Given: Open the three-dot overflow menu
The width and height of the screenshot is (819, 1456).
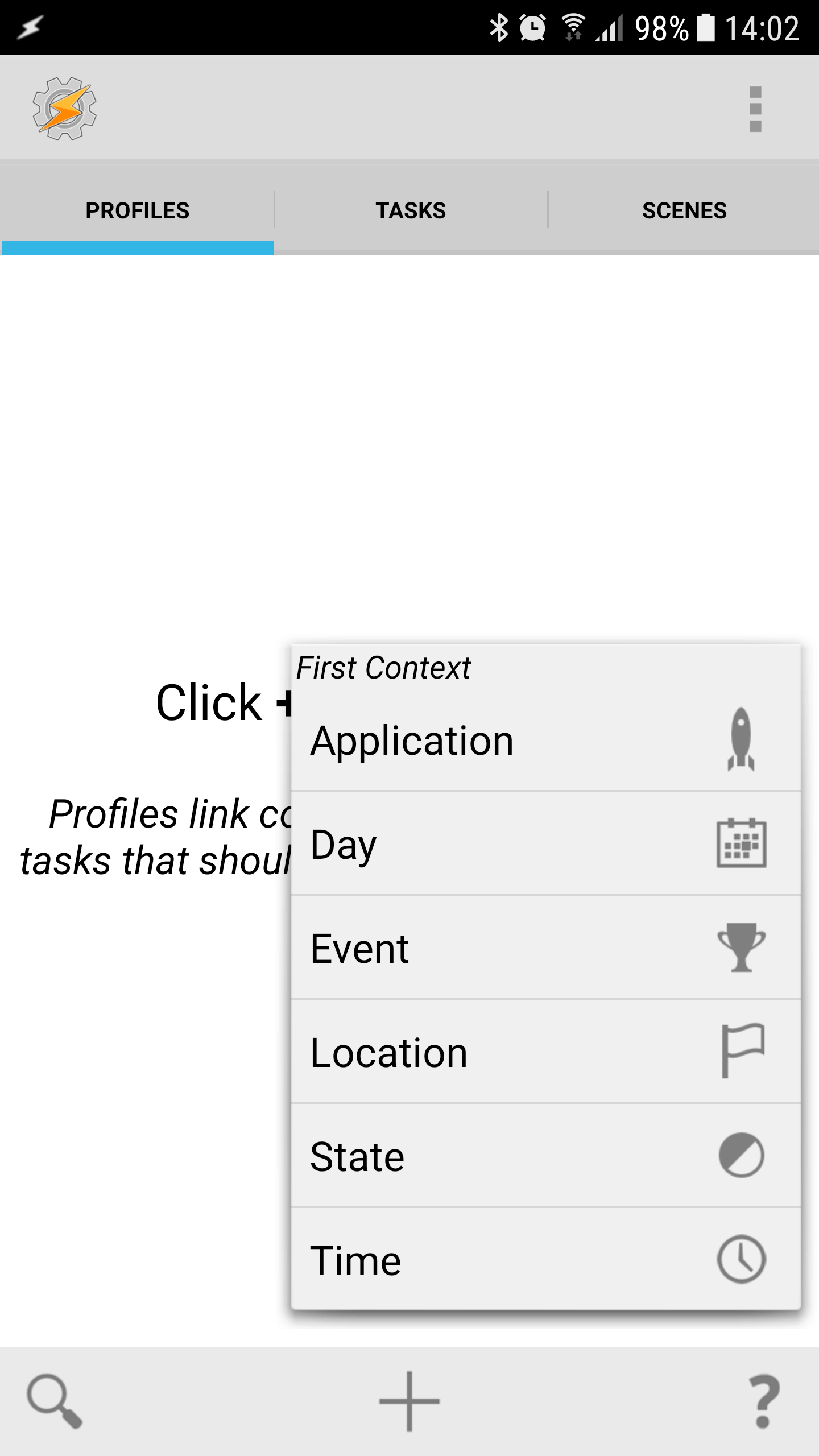Looking at the screenshot, I should [755, 109].
